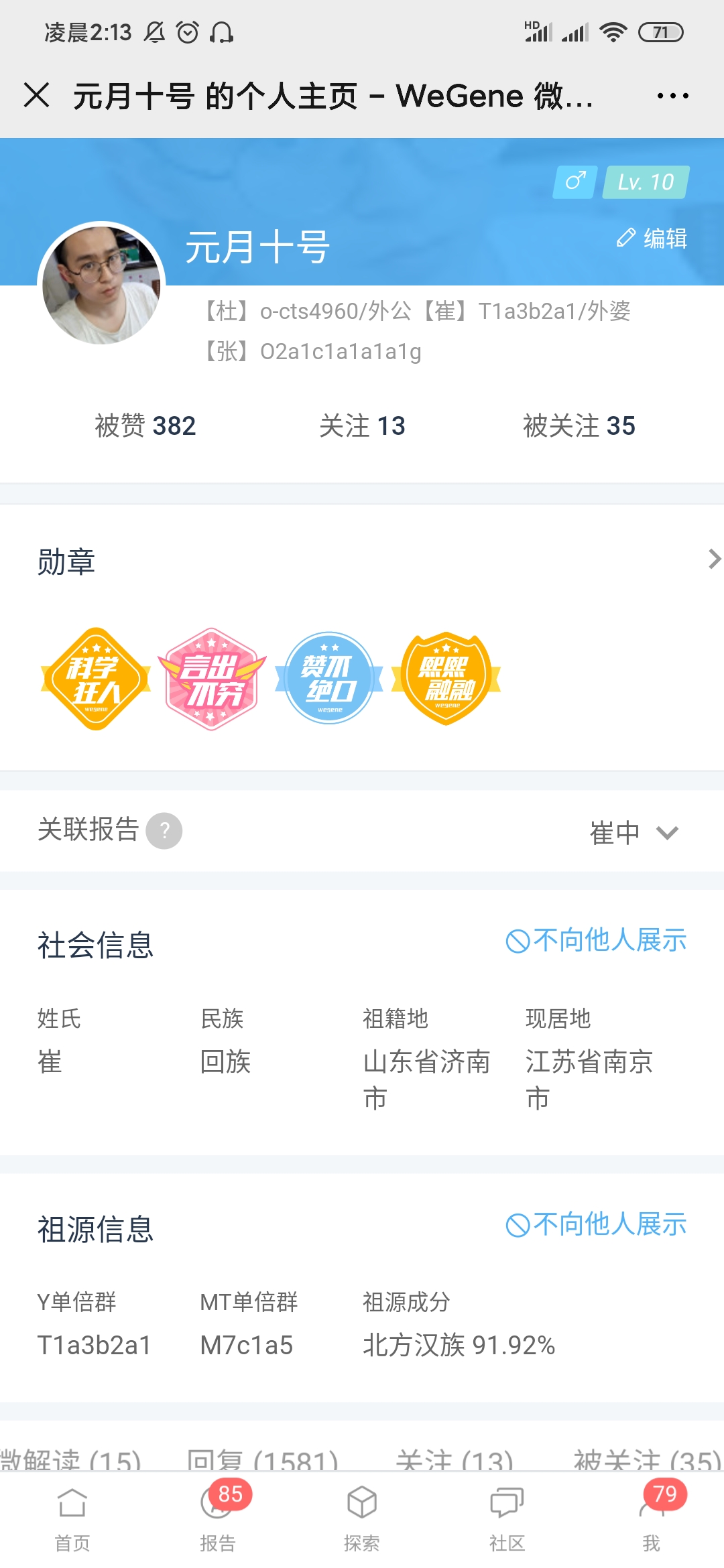Toggle 不向他人展示 for 祖源信息
The width and height of the screenshot is (724, 1568).
tap(596, 1225)
